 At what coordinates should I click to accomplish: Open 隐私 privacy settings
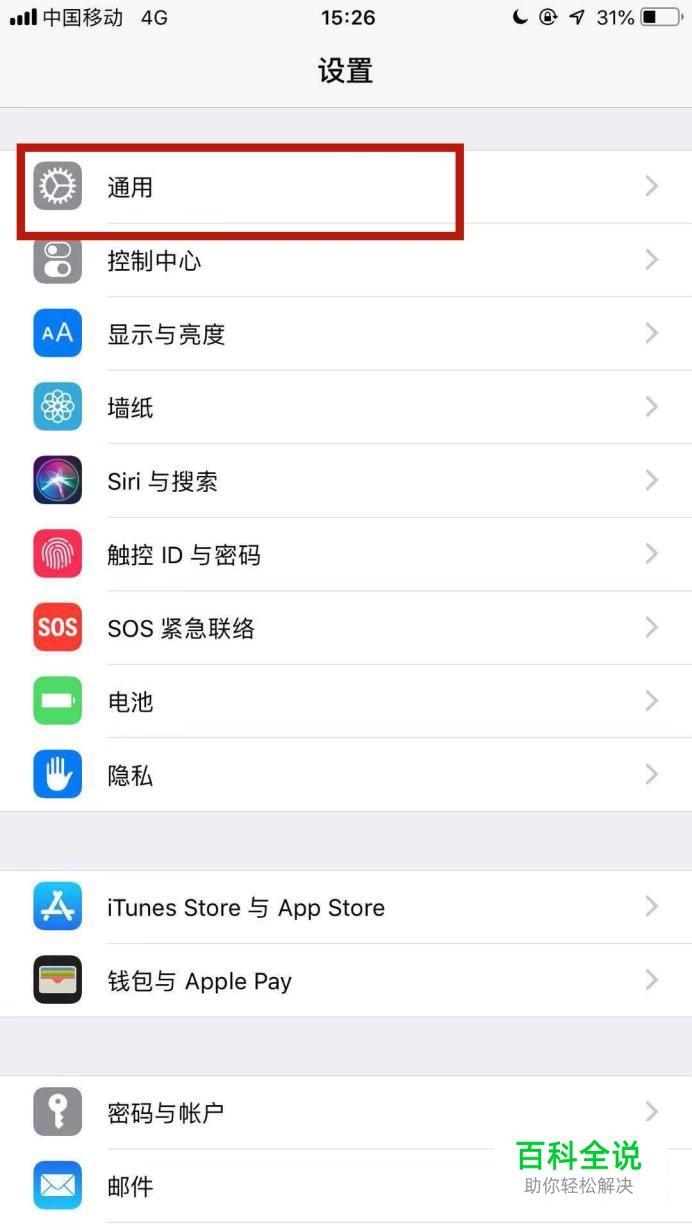pyautogui.click(x=346, y=775)
